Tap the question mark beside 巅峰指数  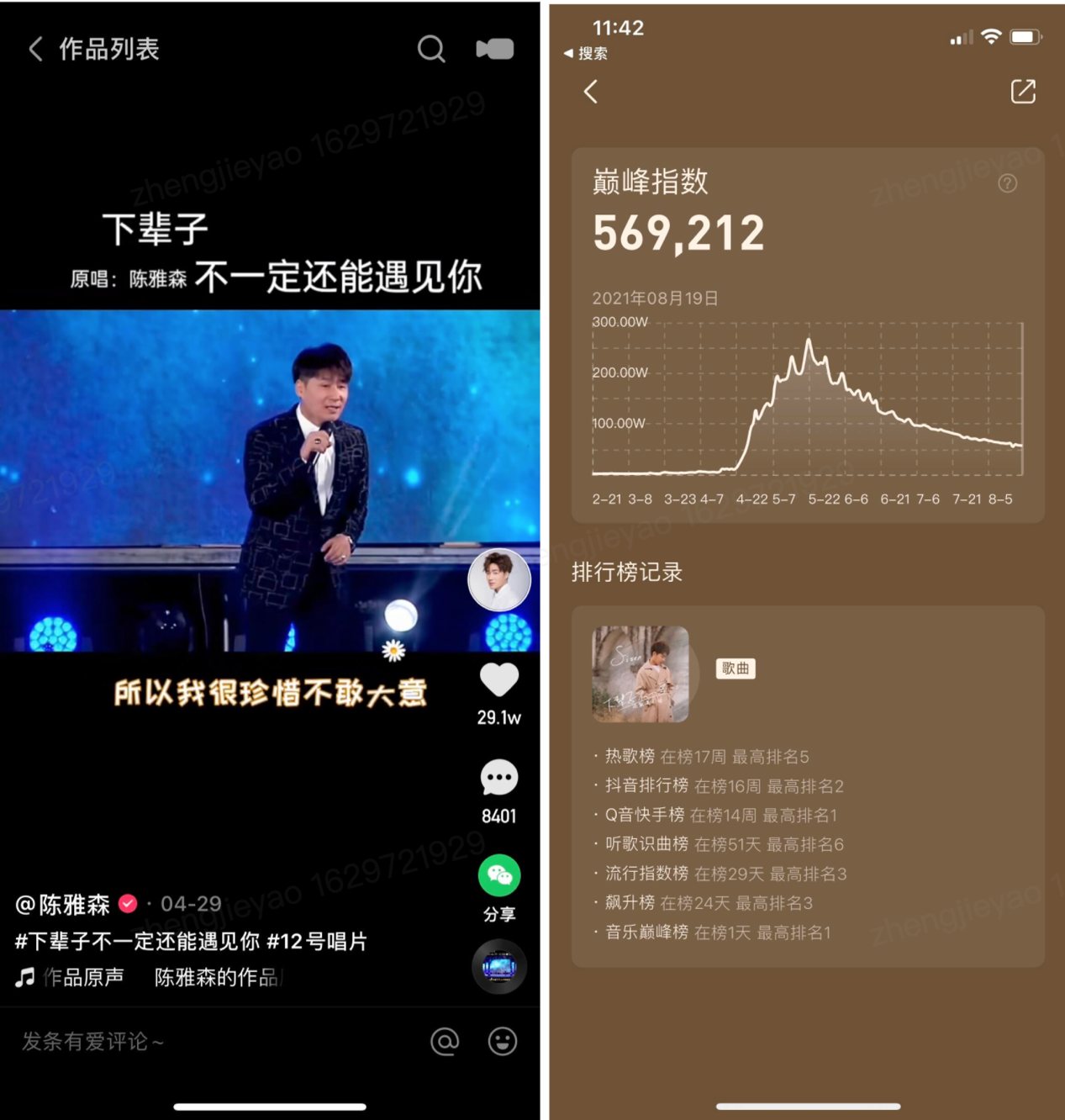[x=1007, y=182]
